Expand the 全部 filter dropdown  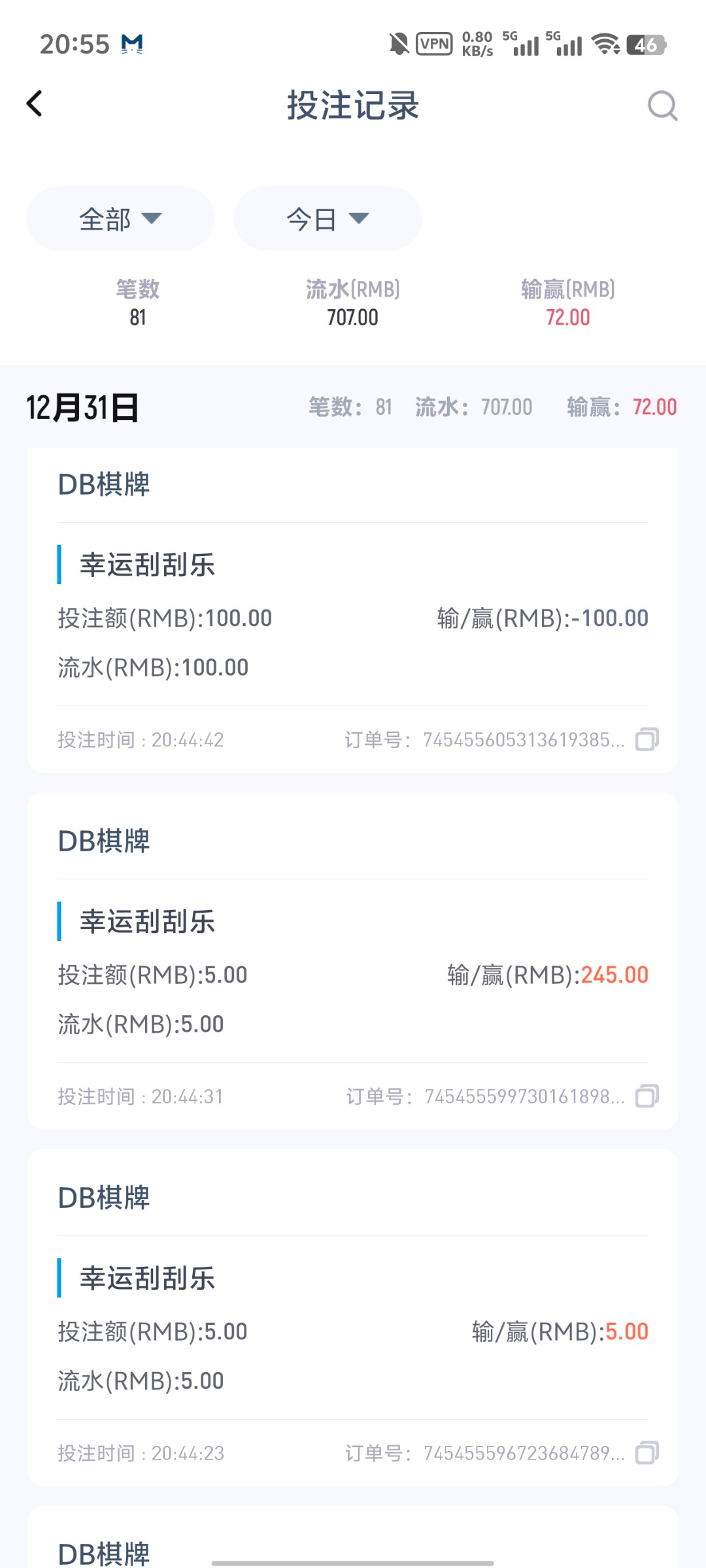pos(120,218)
